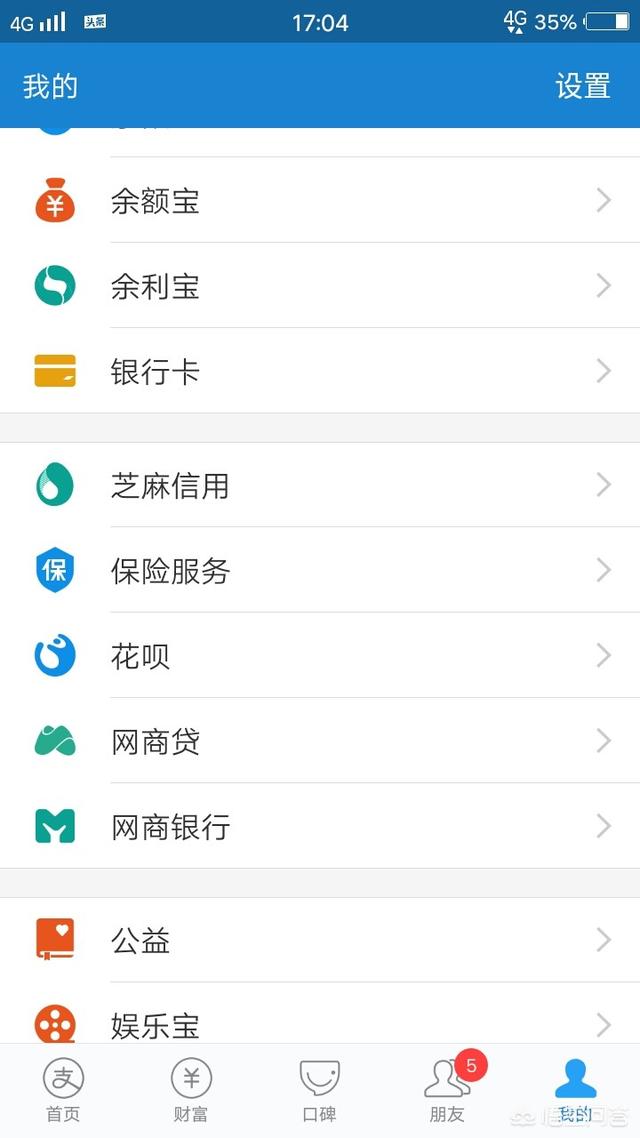Select the 我的 tab
640x1138 pixels.
[x=575, y=1091]
